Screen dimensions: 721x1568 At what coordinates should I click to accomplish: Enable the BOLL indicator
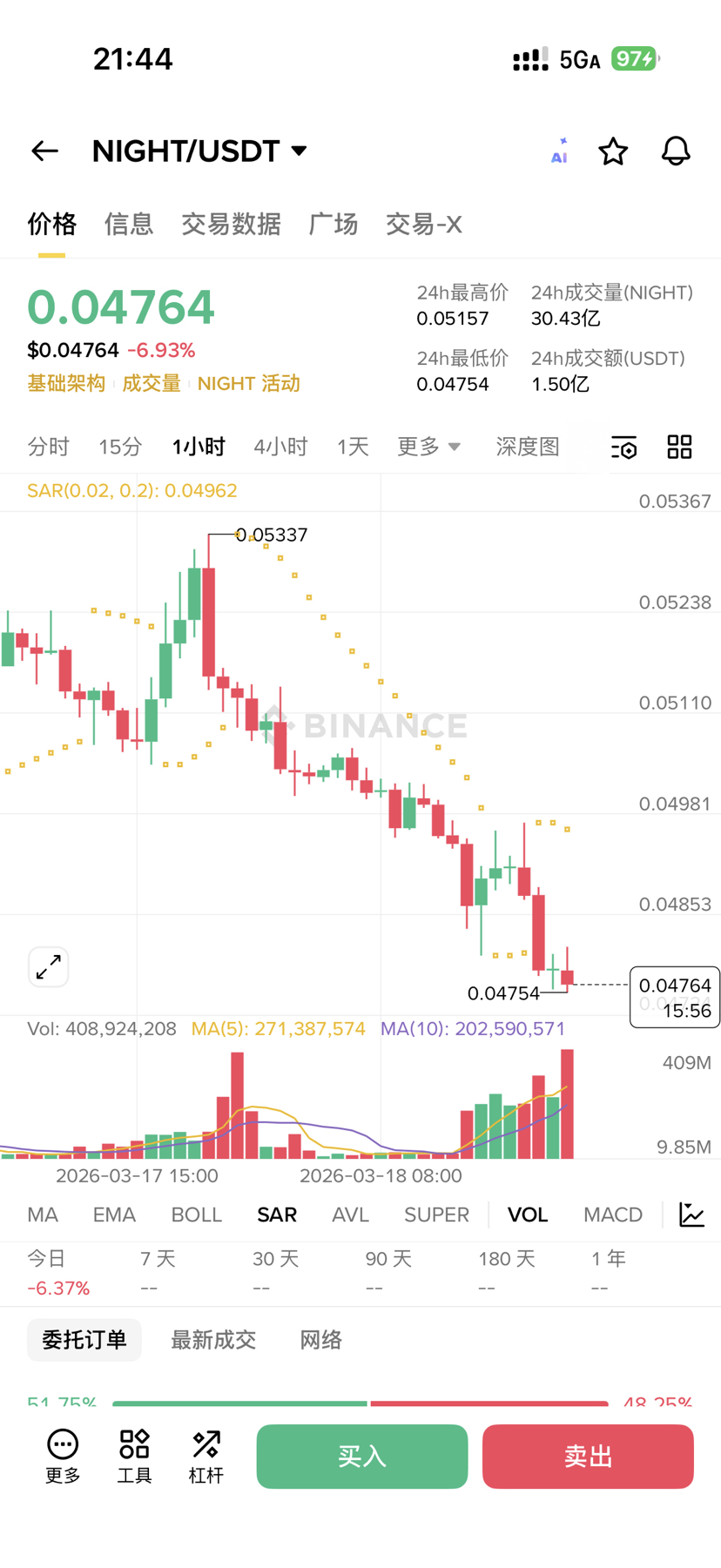197,1215
